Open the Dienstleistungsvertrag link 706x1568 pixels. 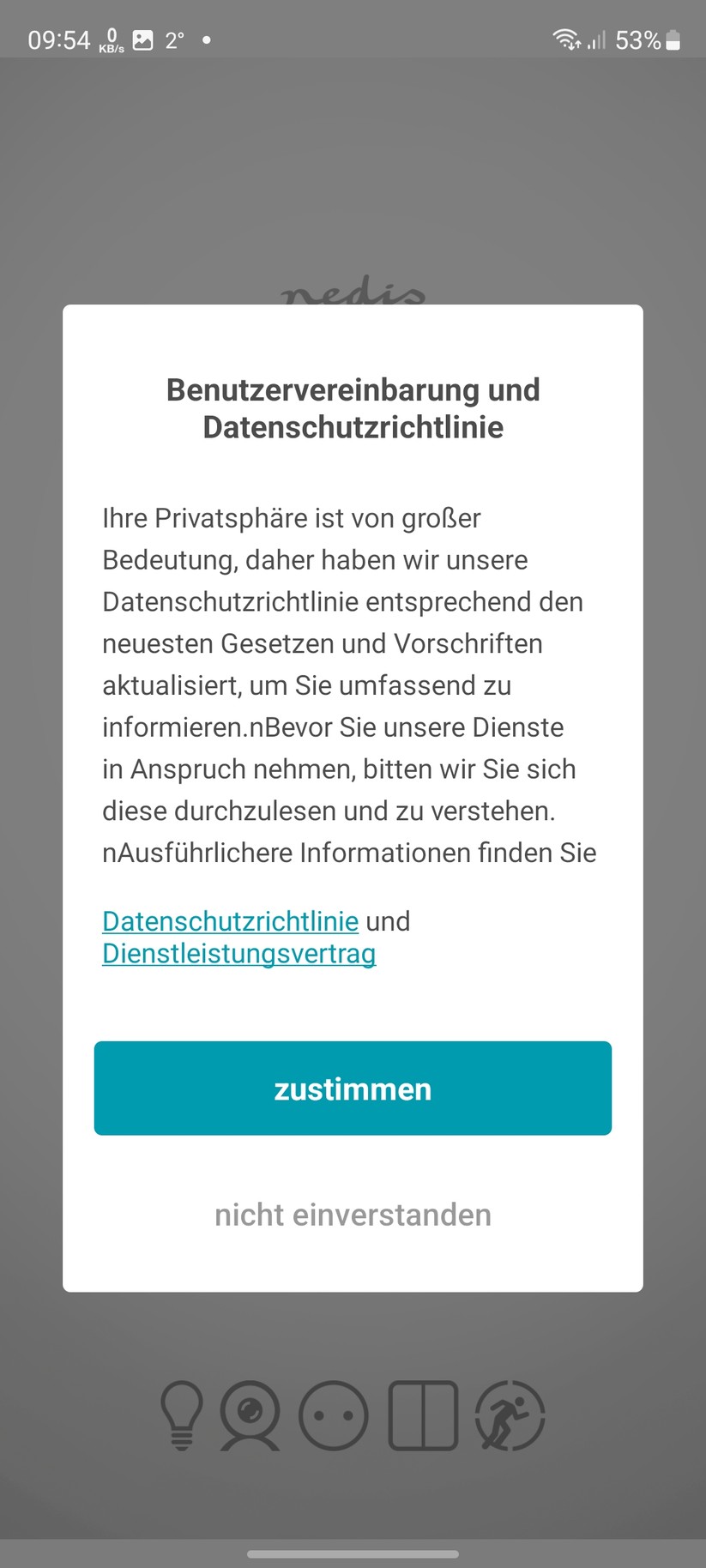click(x=238, y=953)
